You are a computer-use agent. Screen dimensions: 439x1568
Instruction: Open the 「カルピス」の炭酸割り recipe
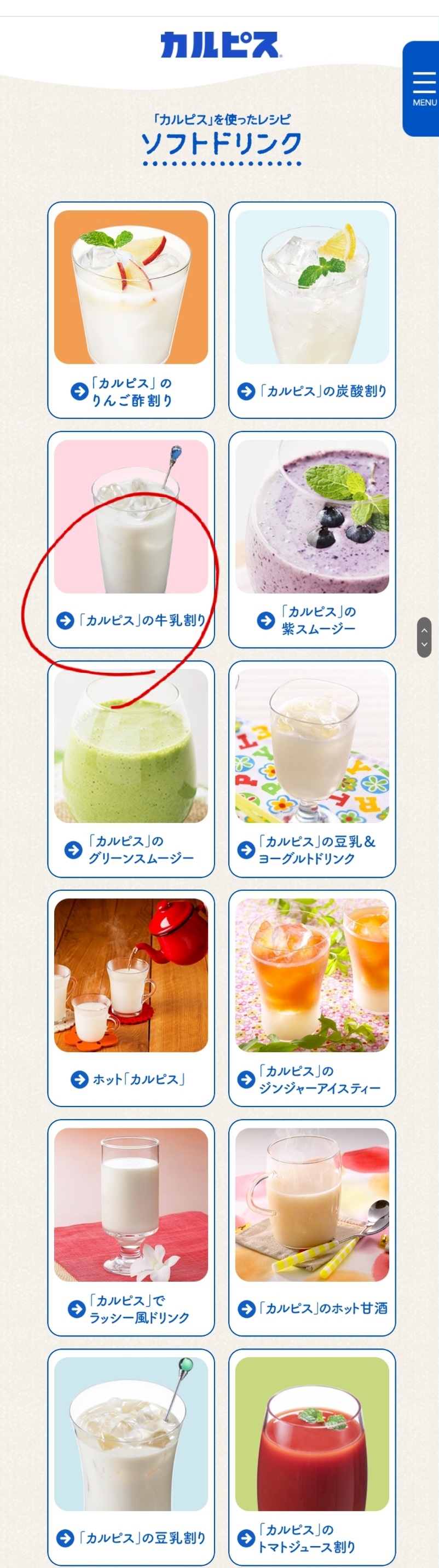(x=312, y=310)
